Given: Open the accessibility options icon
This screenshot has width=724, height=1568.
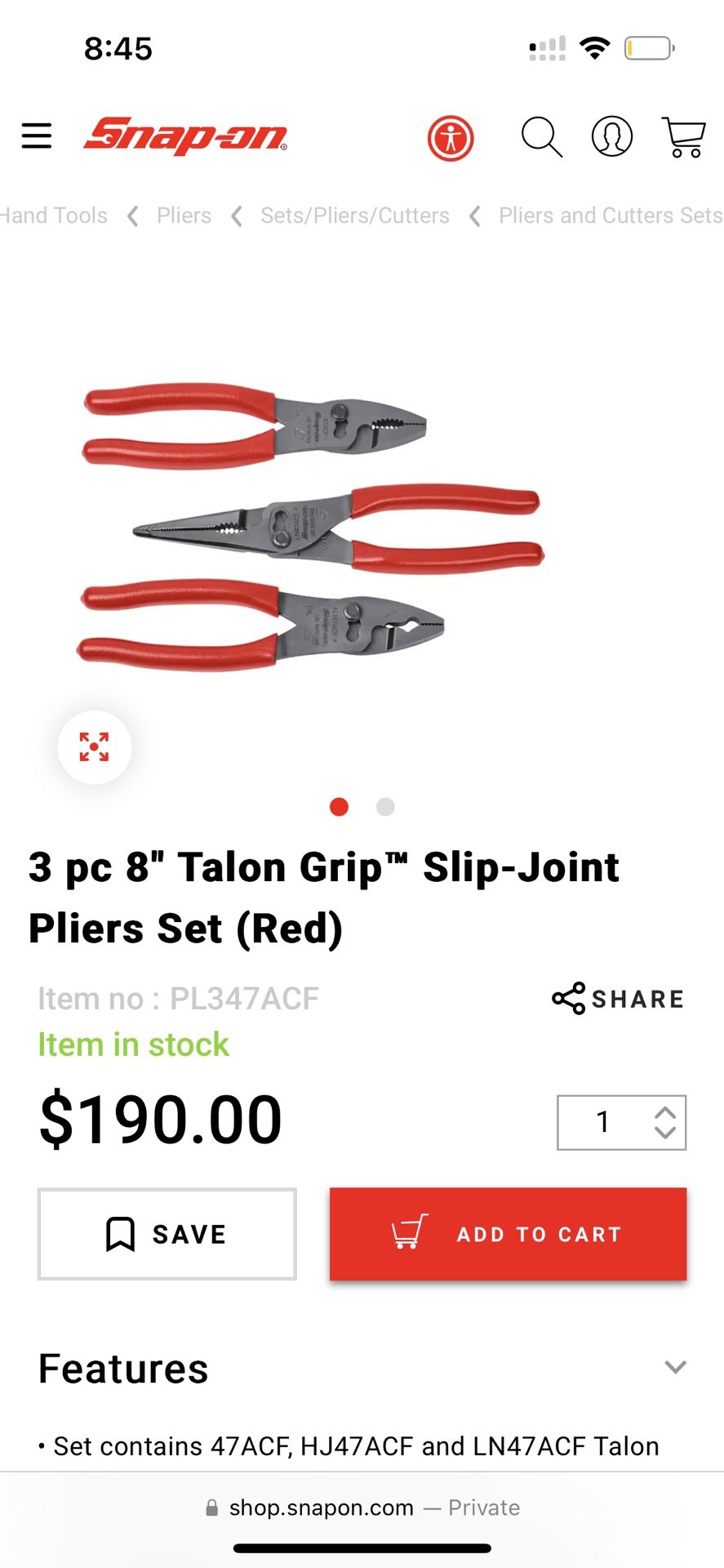Looking at the screenshot, I should click(x=450, y=138).
